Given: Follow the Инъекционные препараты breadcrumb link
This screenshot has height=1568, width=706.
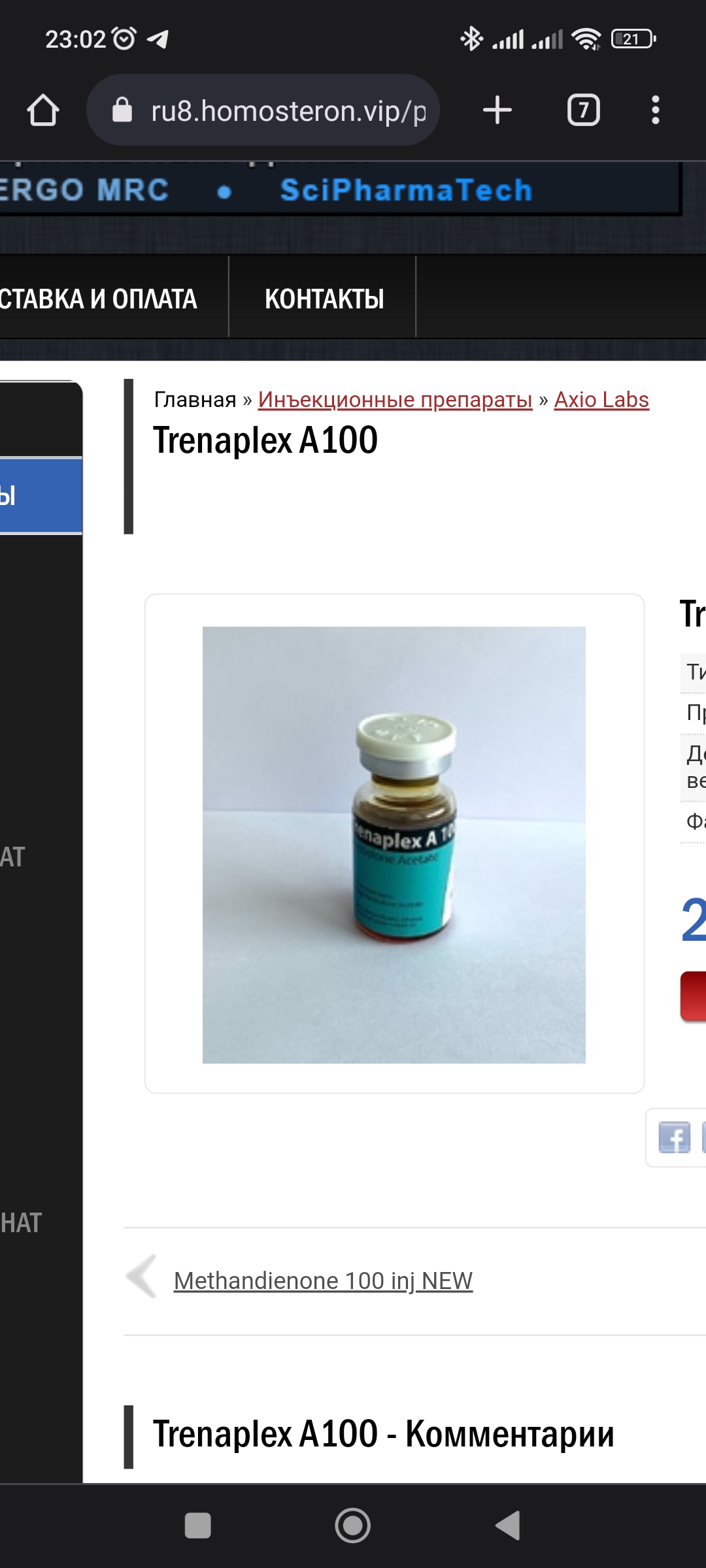Looking at the screenshot, I should 395,399.
